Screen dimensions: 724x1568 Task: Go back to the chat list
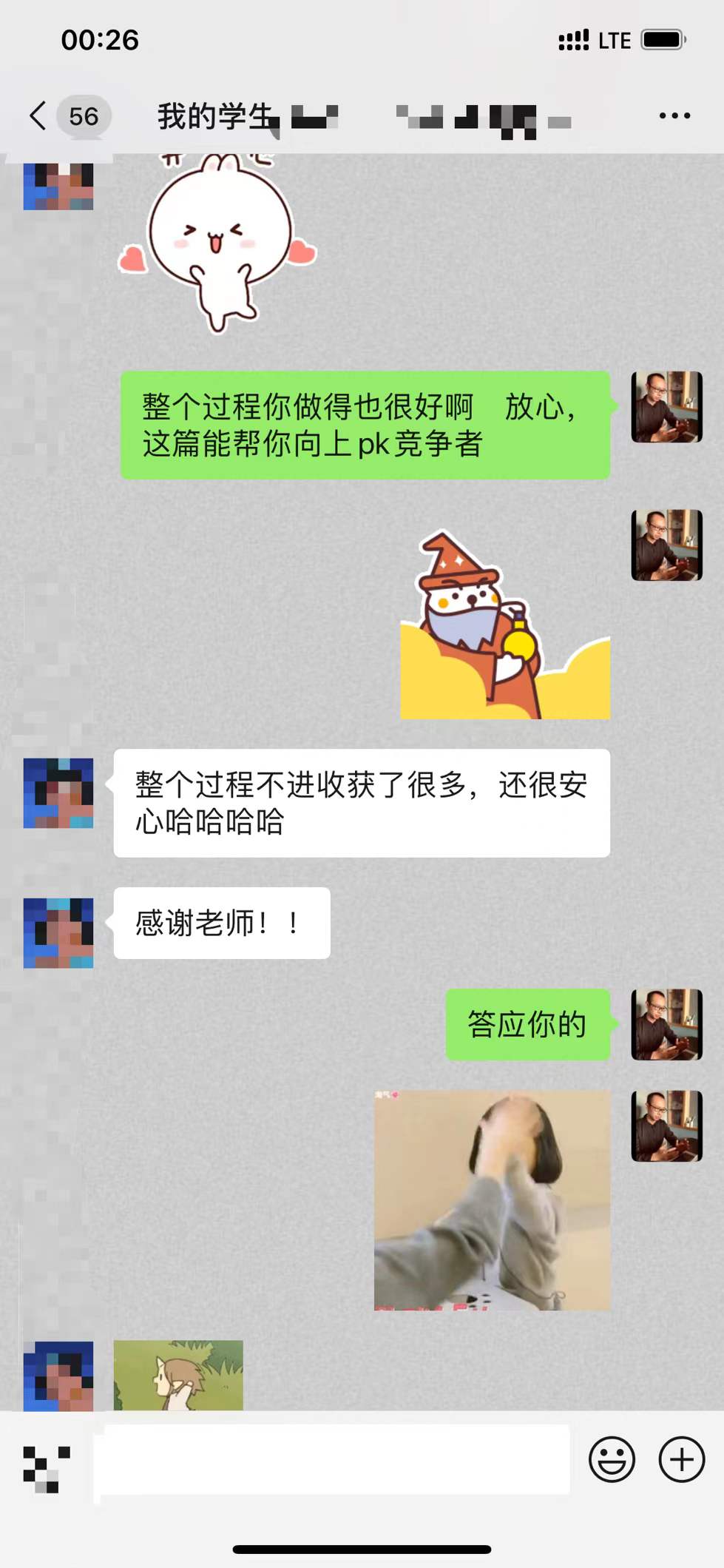tap(38, 116)
